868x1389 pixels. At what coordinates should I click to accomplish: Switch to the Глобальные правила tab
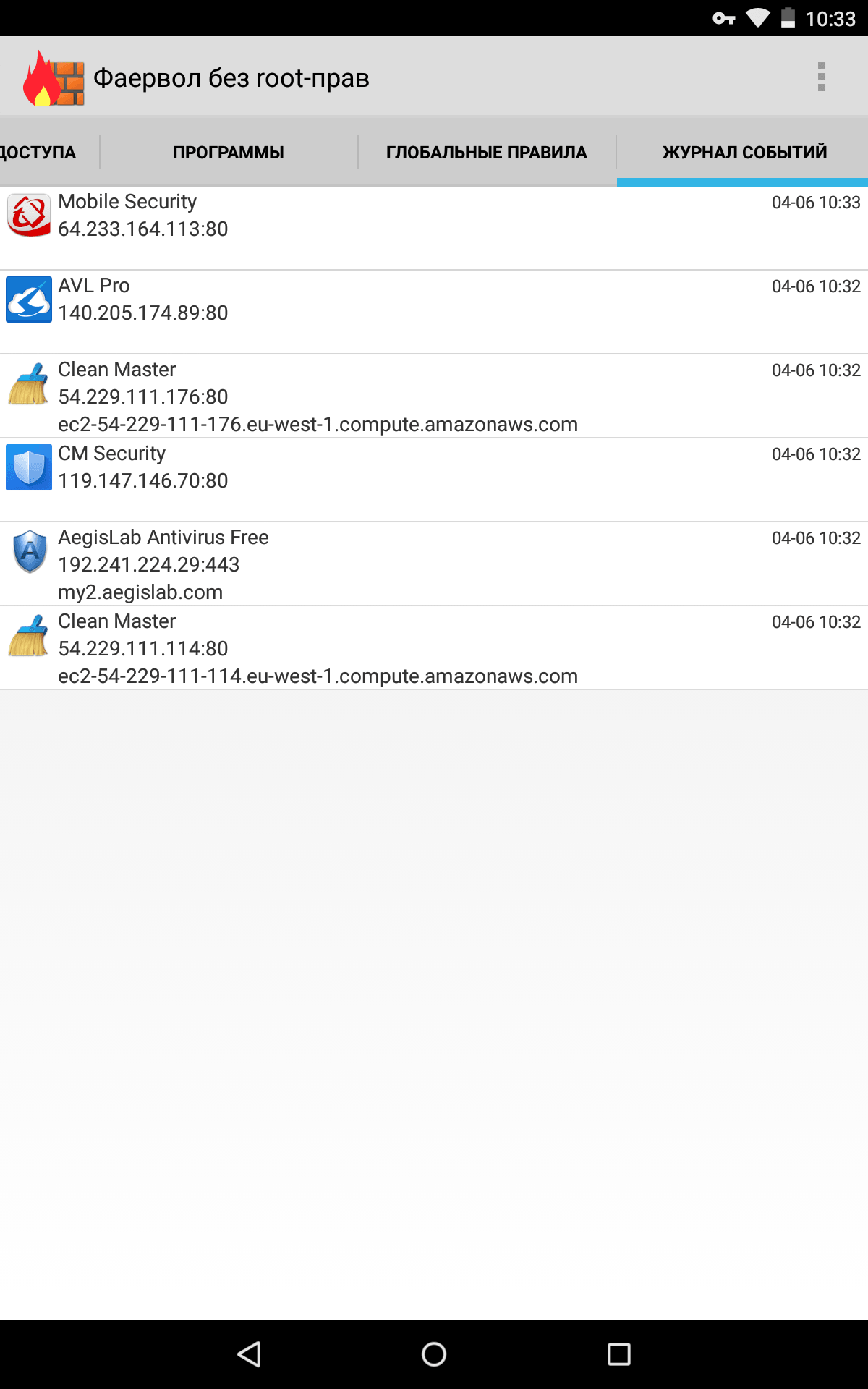487,153
